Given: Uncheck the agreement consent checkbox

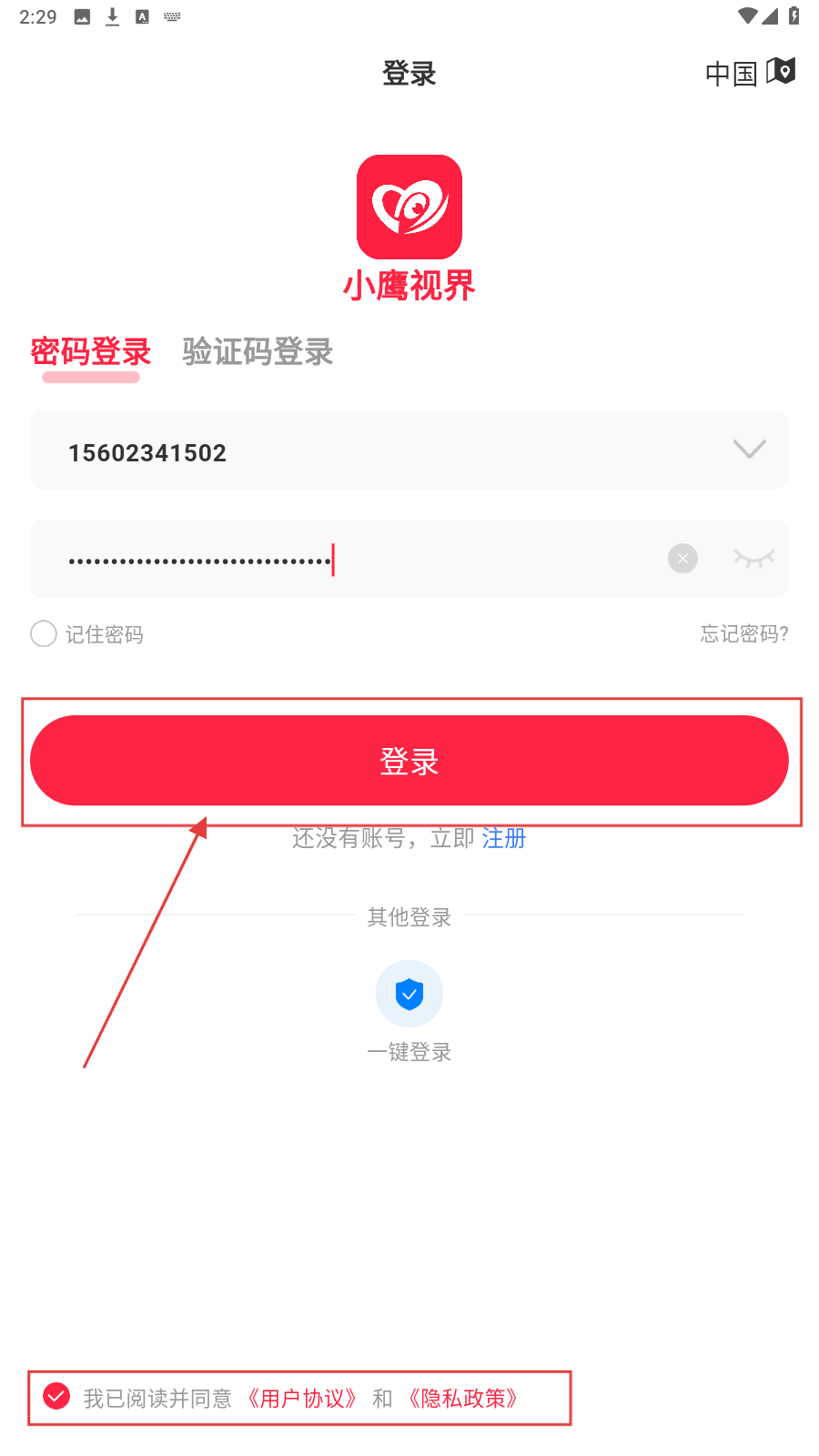Looking at the screenshot, I should coord(56,1396).
